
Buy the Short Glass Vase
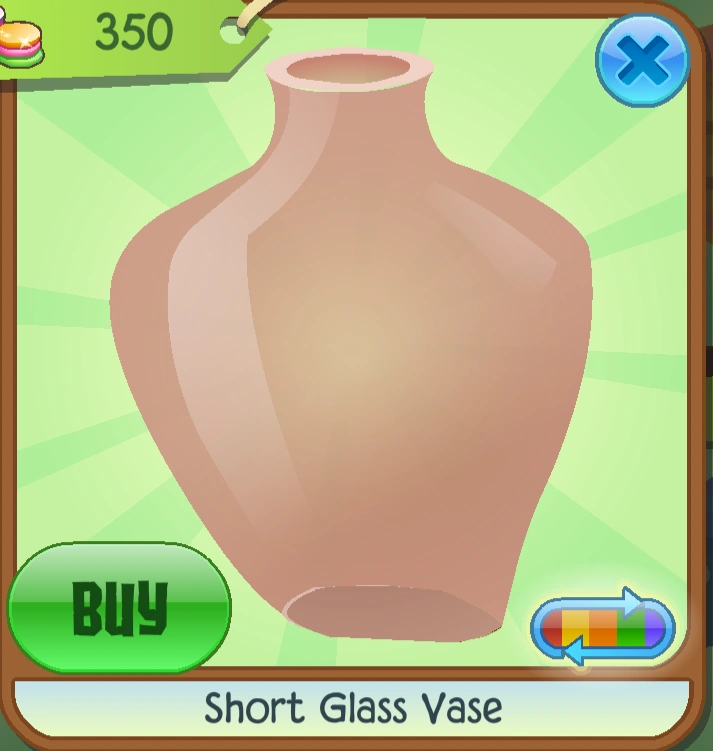tap(119, 608)
